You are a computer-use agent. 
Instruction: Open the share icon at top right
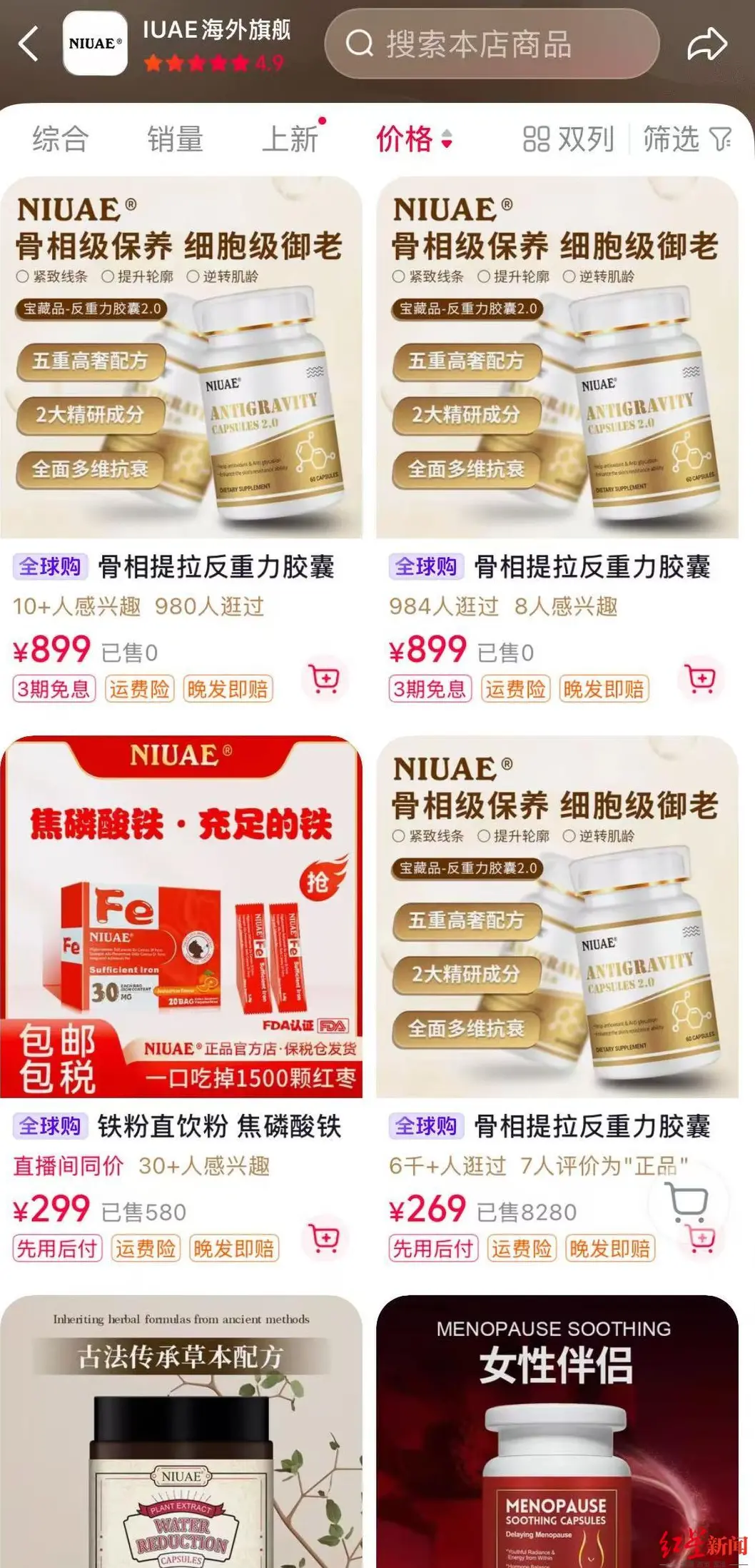coord(707,43)
